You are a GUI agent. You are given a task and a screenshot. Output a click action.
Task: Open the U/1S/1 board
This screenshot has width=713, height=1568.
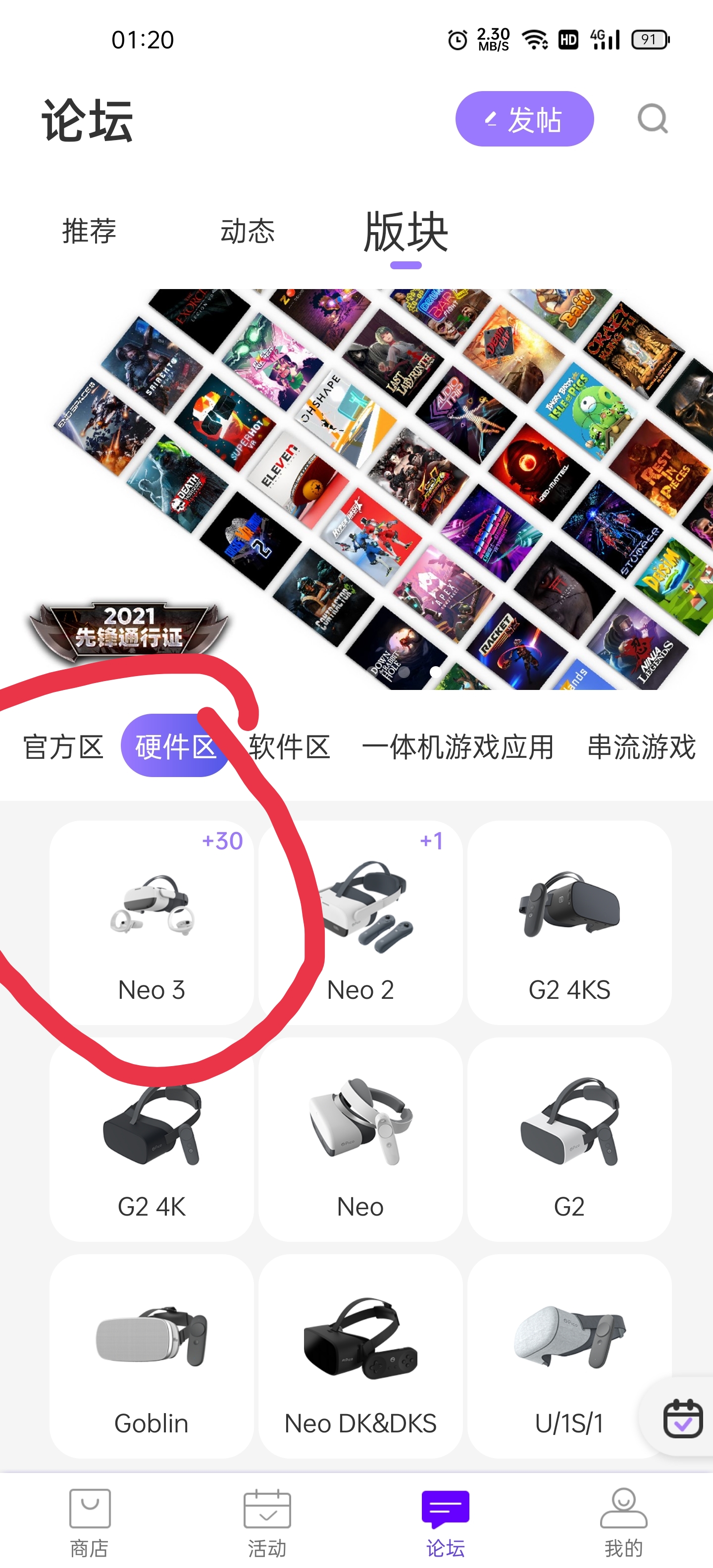coord(569,1356)
